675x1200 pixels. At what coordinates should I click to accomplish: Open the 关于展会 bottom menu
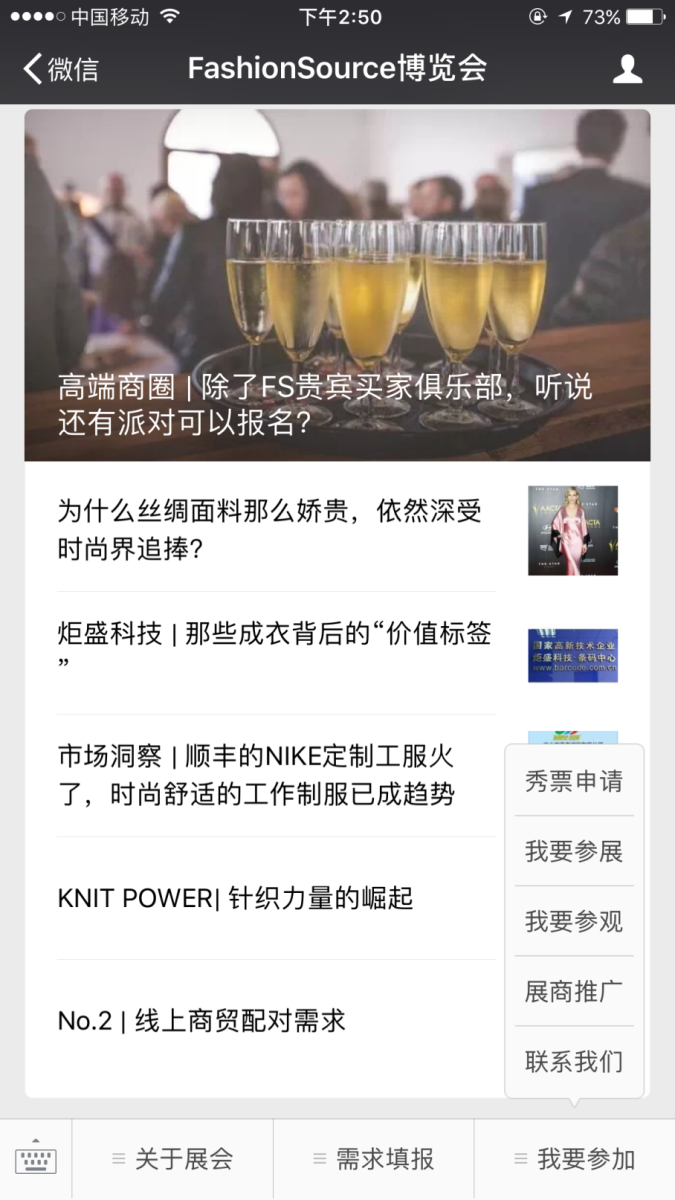pyautogui.click(x=173, y=1160)
